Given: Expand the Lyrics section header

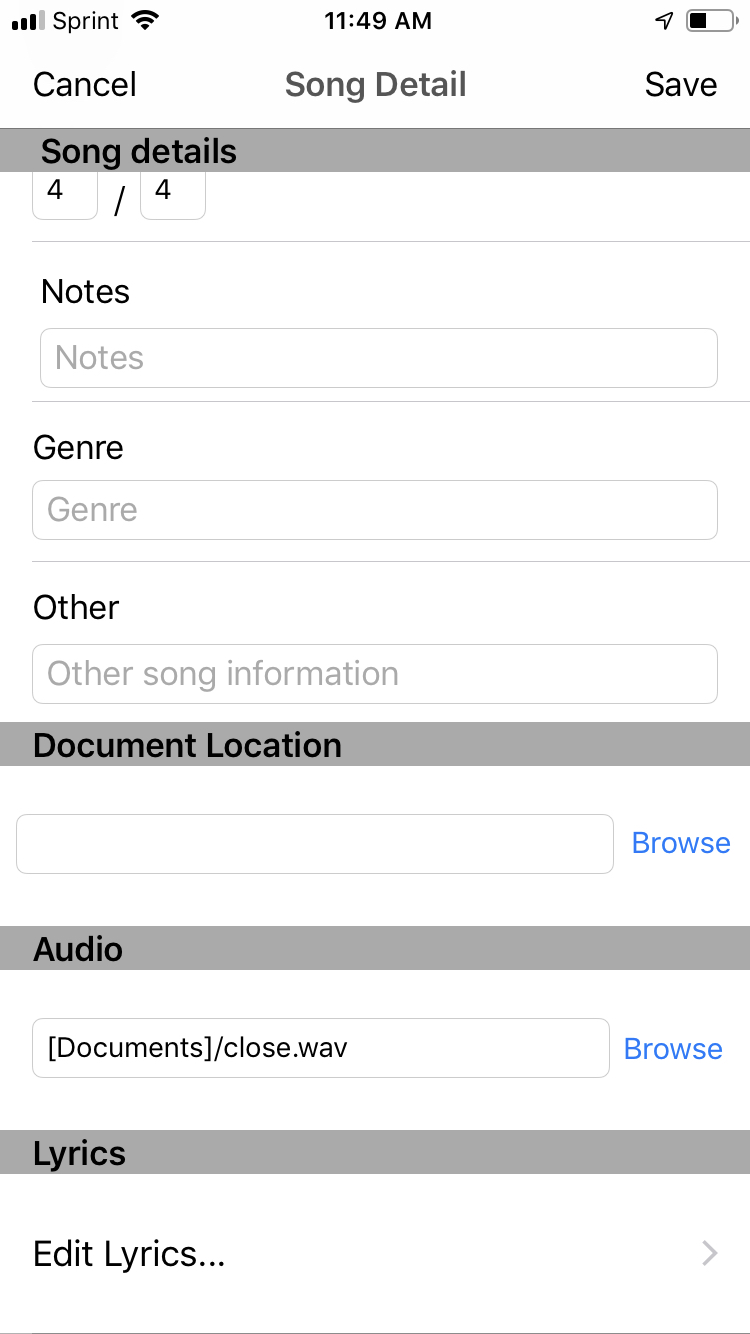Looking at the screenshot, I should pyautogui.click(x=78, y=1153).
